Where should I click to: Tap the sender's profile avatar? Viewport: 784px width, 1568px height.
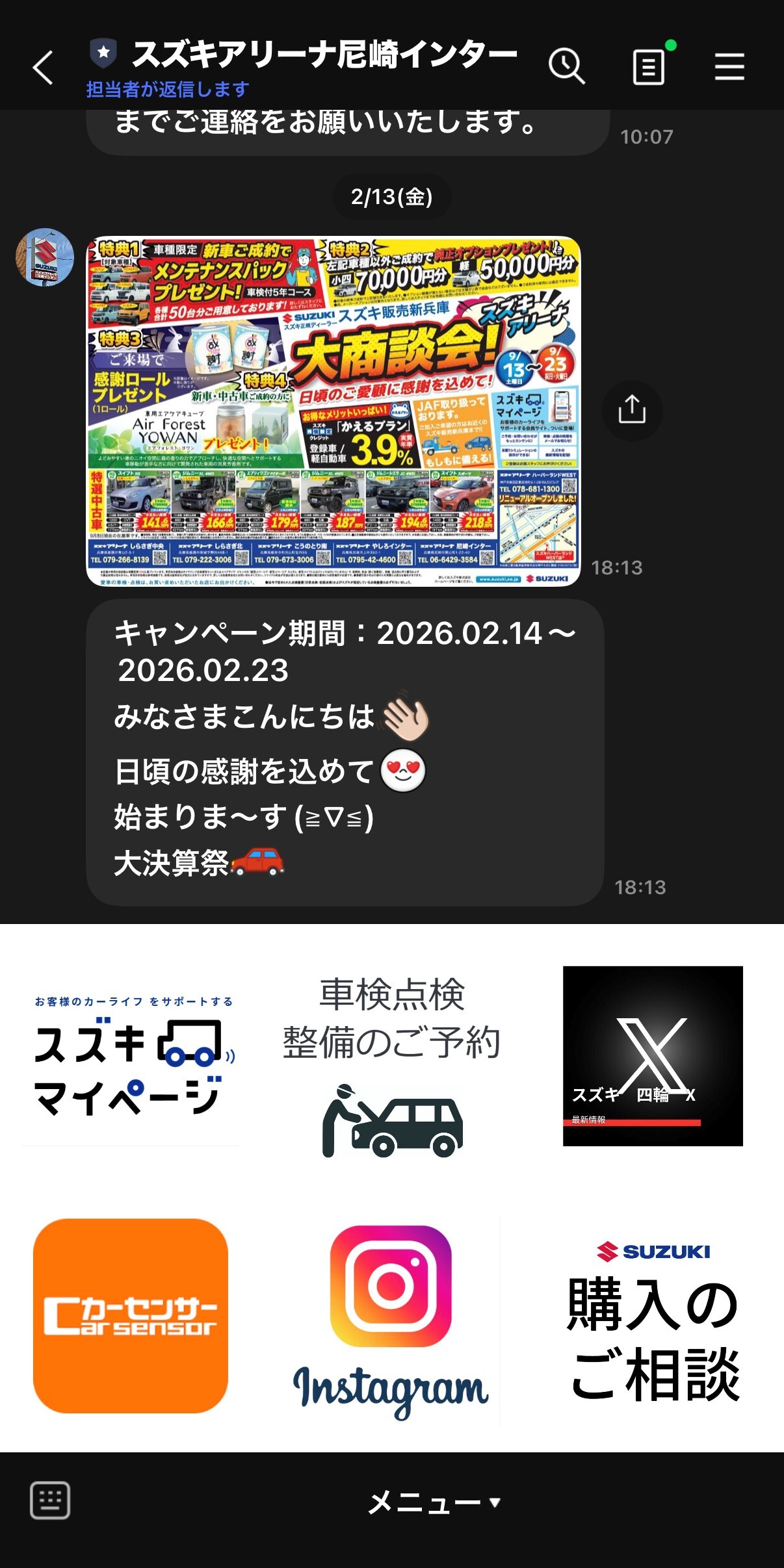click(45, 257)
